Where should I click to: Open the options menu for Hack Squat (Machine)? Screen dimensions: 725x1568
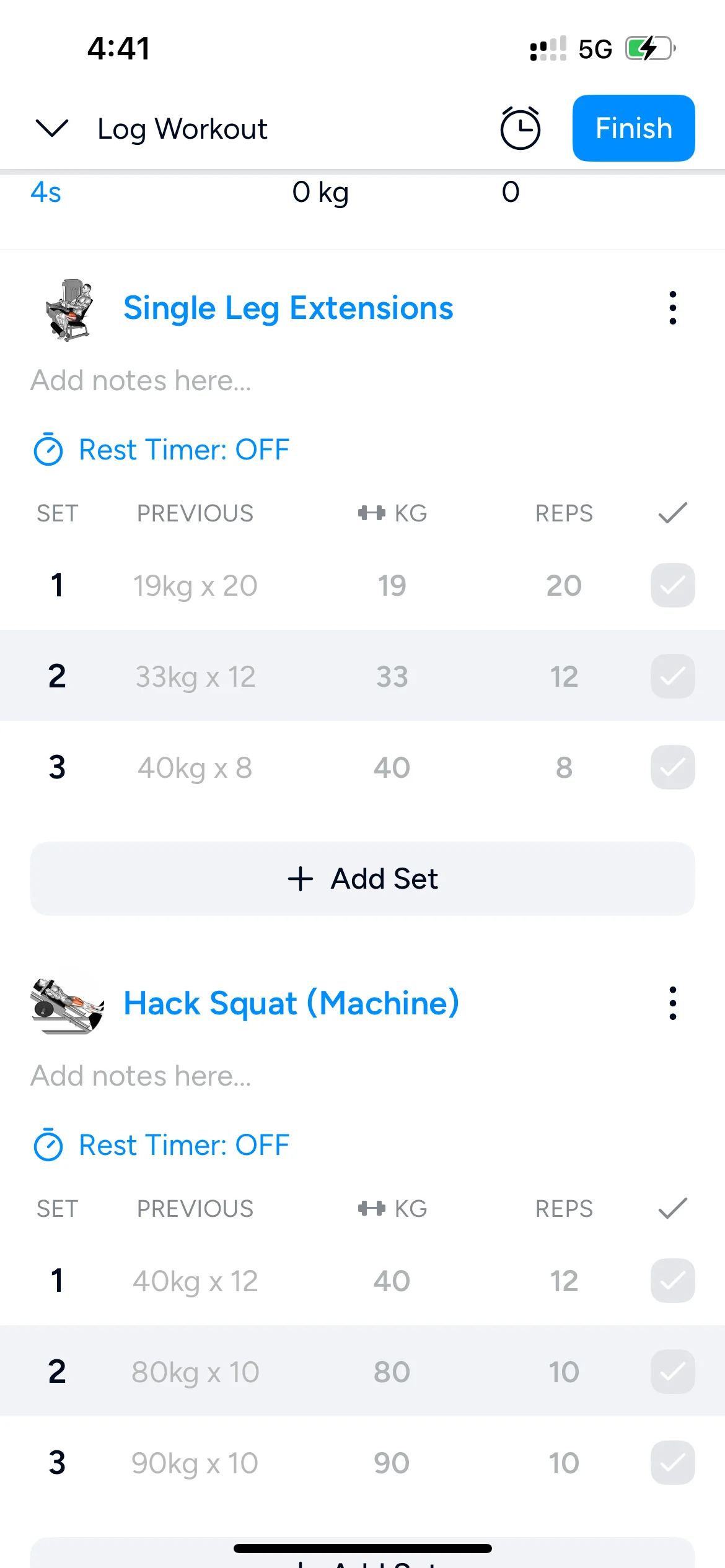point(672,1004)
